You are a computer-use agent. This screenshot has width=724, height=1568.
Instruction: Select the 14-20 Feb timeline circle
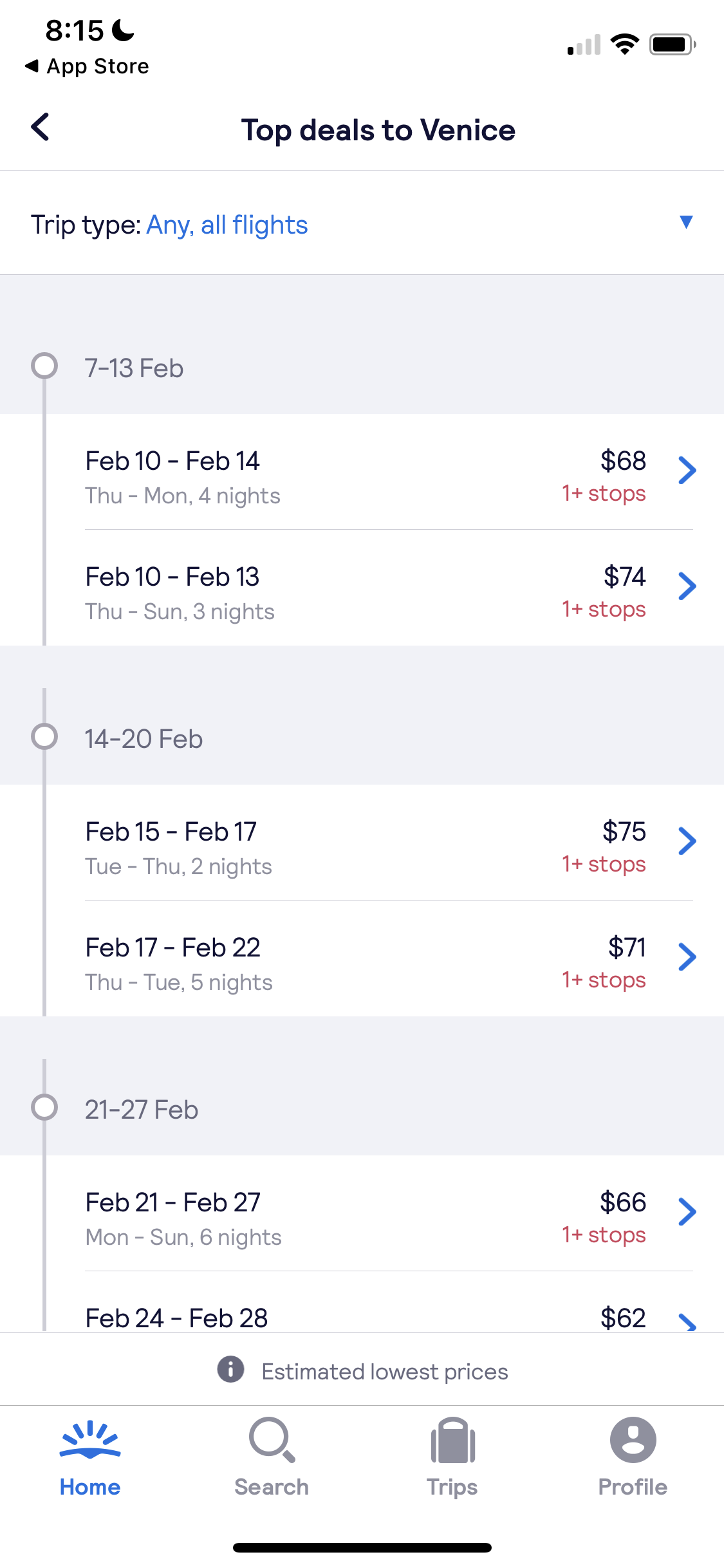click(44, 738)
